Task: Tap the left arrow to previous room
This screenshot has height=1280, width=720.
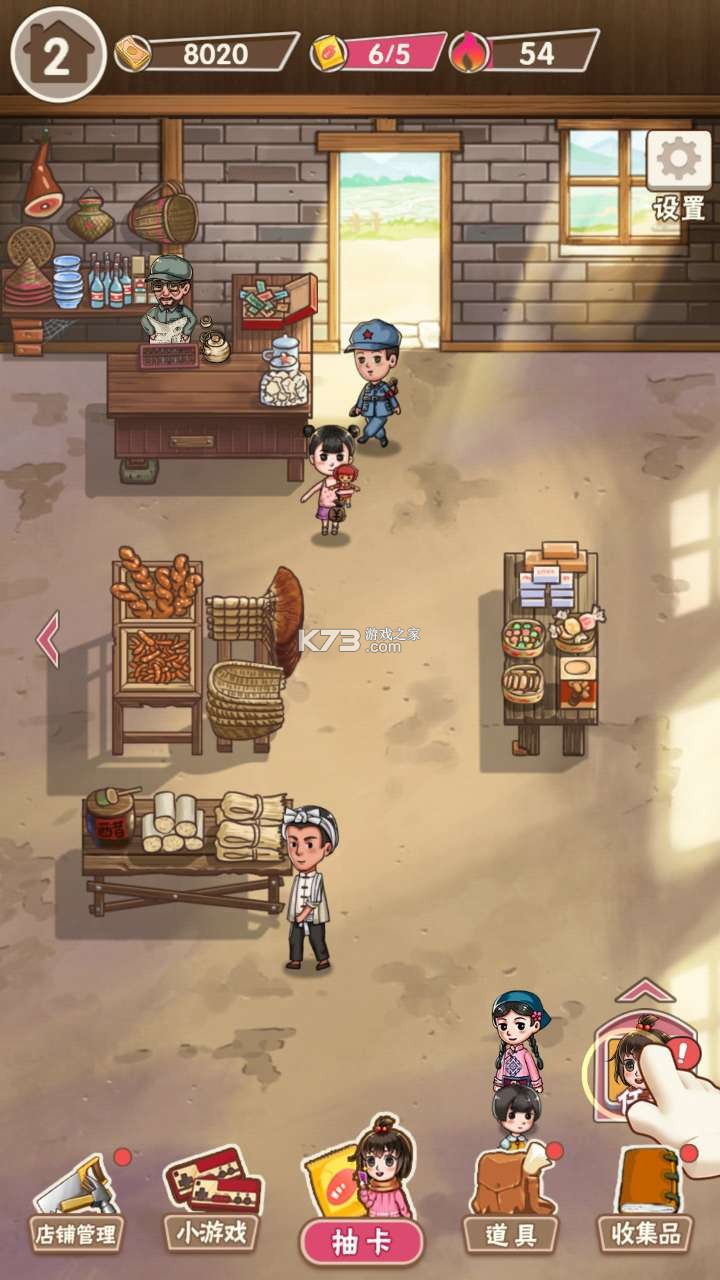Action: coord(48,639)
